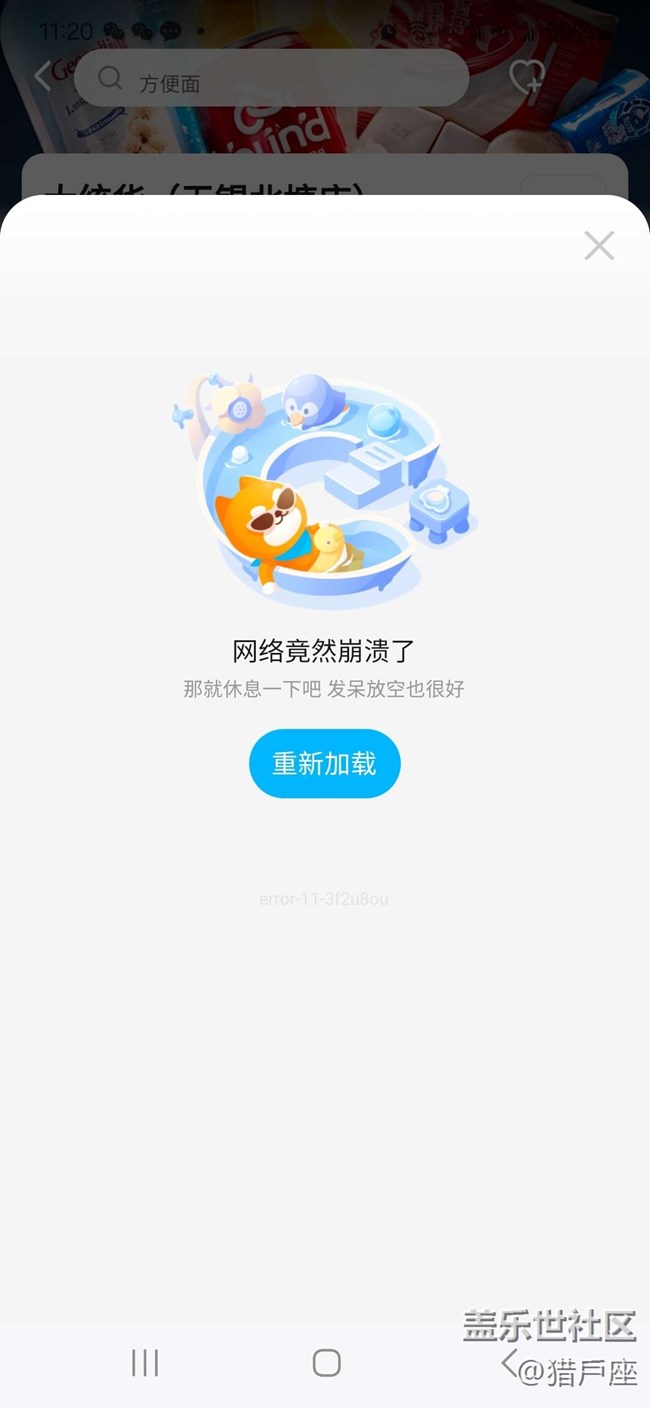Viewport: 650px width, 1408px height.
Task: Tap the 重新加载 reload button
Action: [324, 764]
